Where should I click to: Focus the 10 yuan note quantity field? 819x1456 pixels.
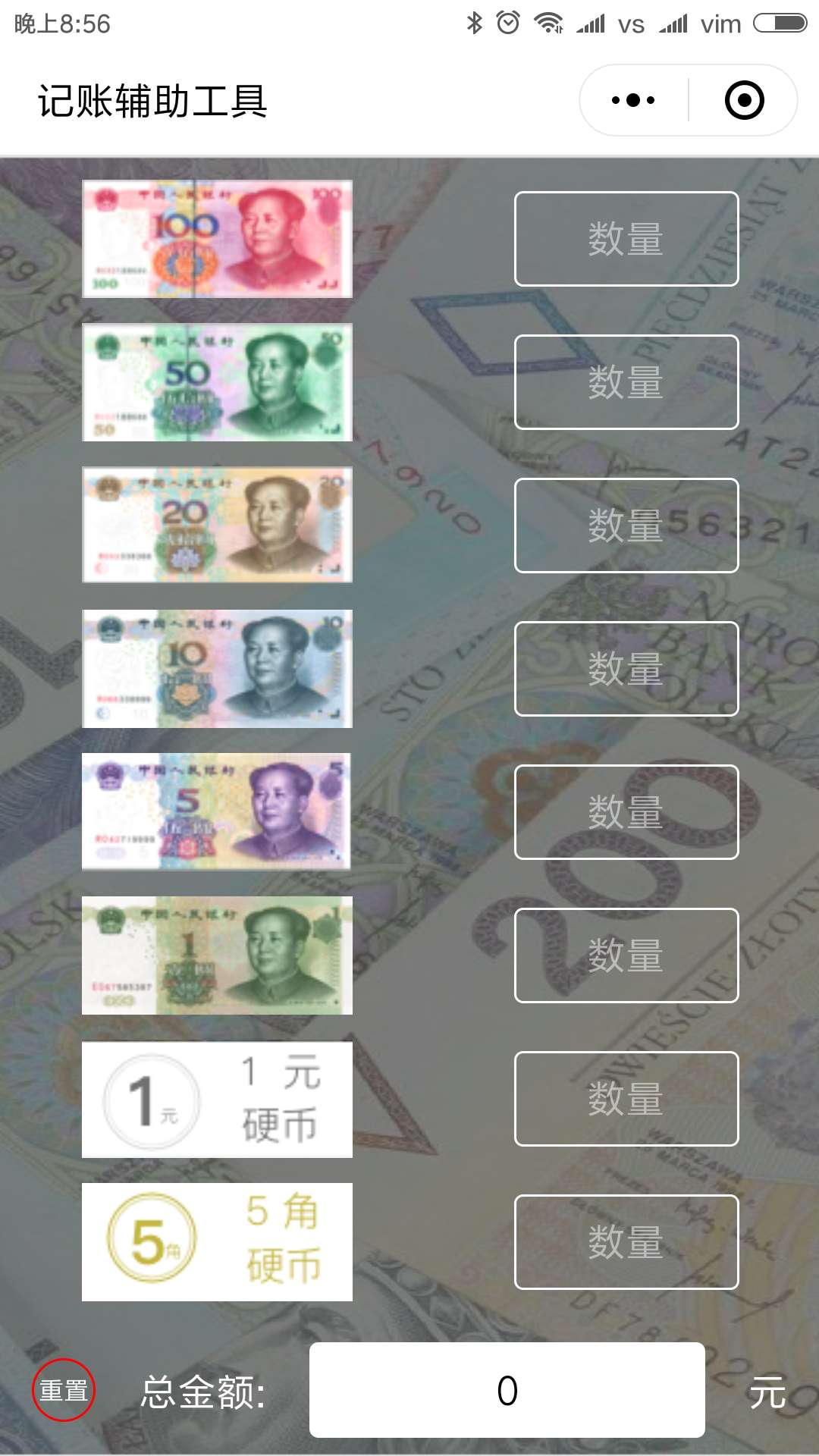pyautogui.click(x=626, y=669)
